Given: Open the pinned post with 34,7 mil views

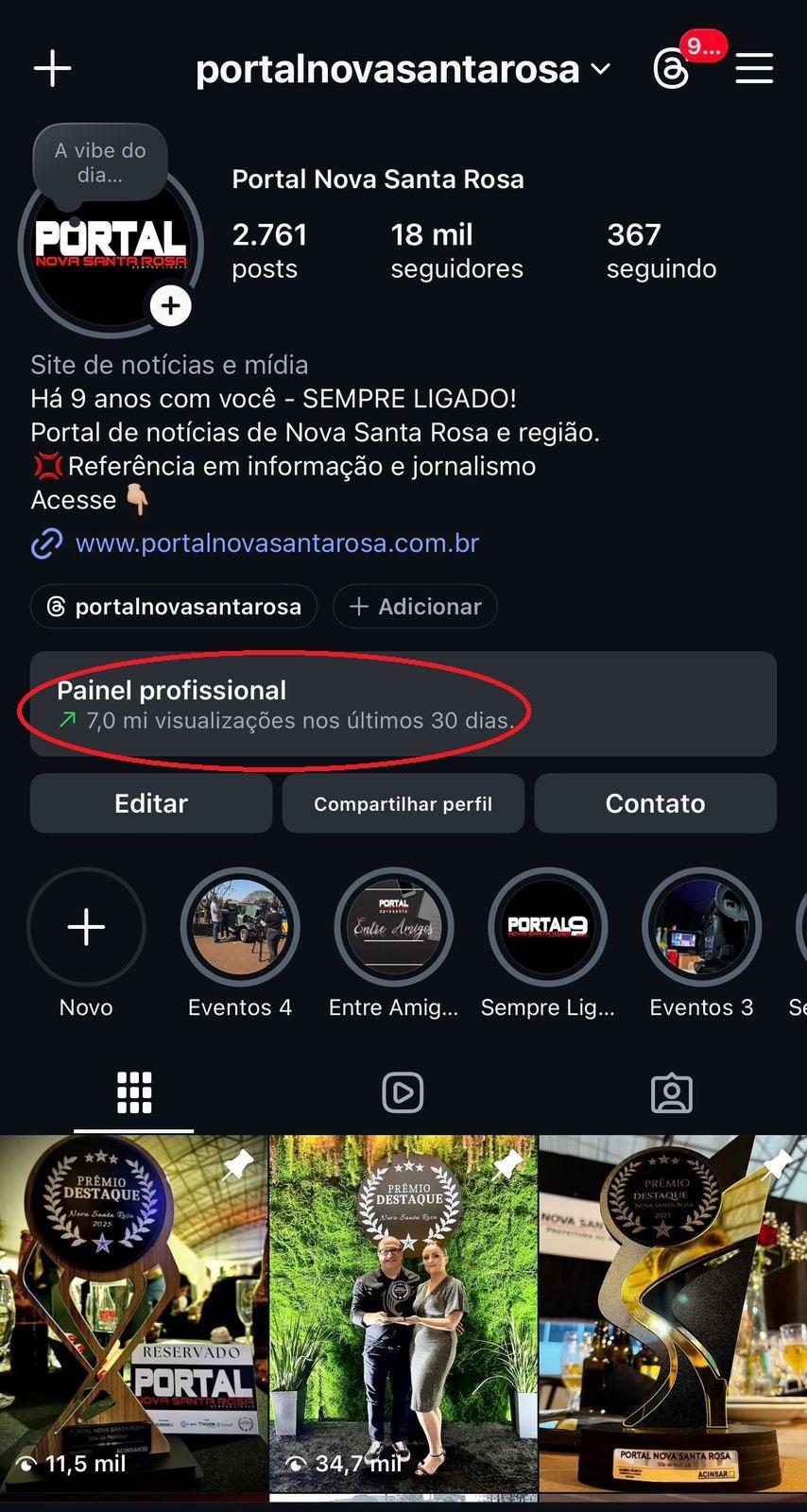Looking at the screenshot, I should click(x=403, y=1314).
